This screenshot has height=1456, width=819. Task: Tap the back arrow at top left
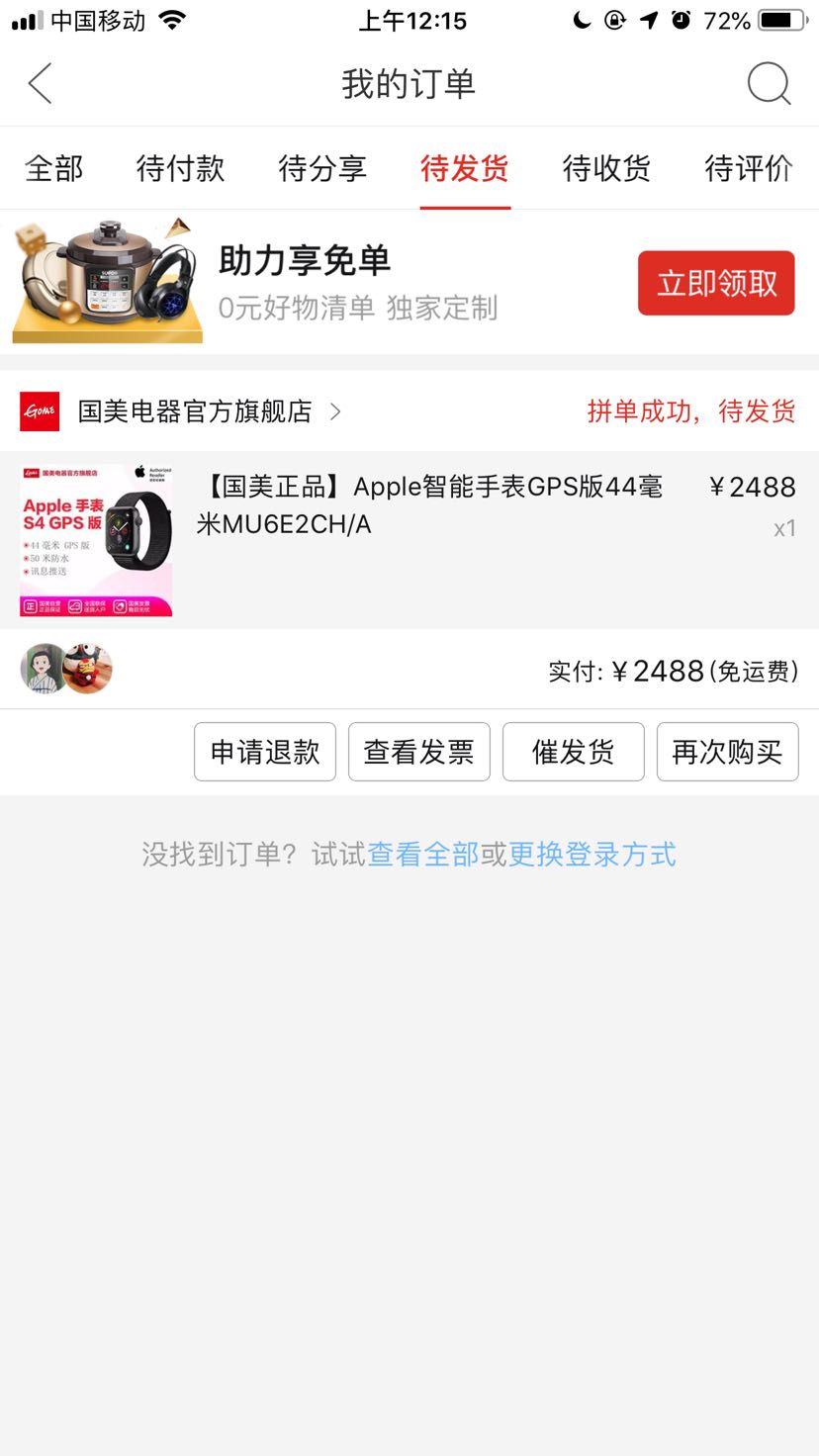(x=40, y=84)
